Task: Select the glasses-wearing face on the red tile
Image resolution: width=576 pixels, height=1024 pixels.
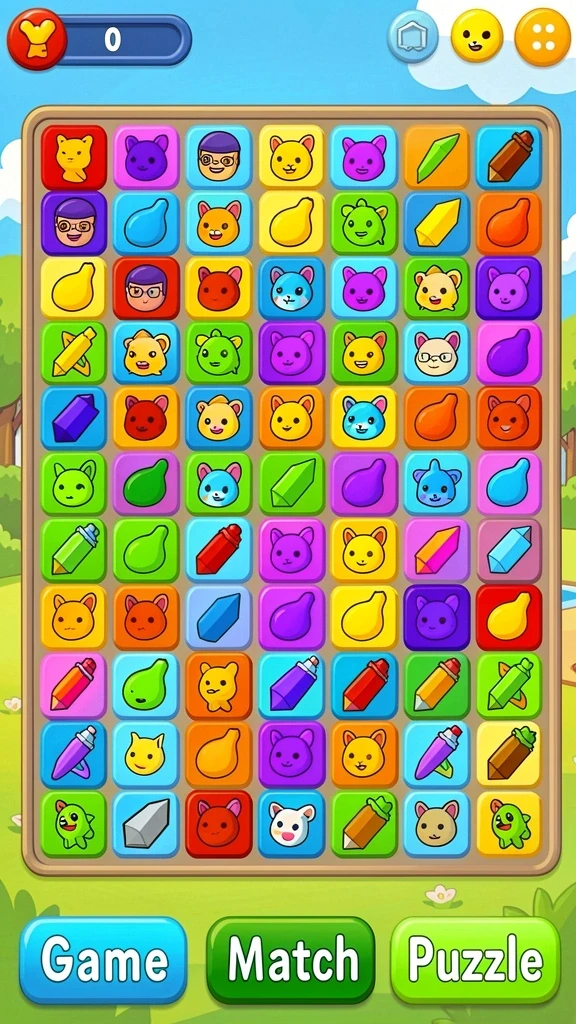Action: [x=146, y=288]
